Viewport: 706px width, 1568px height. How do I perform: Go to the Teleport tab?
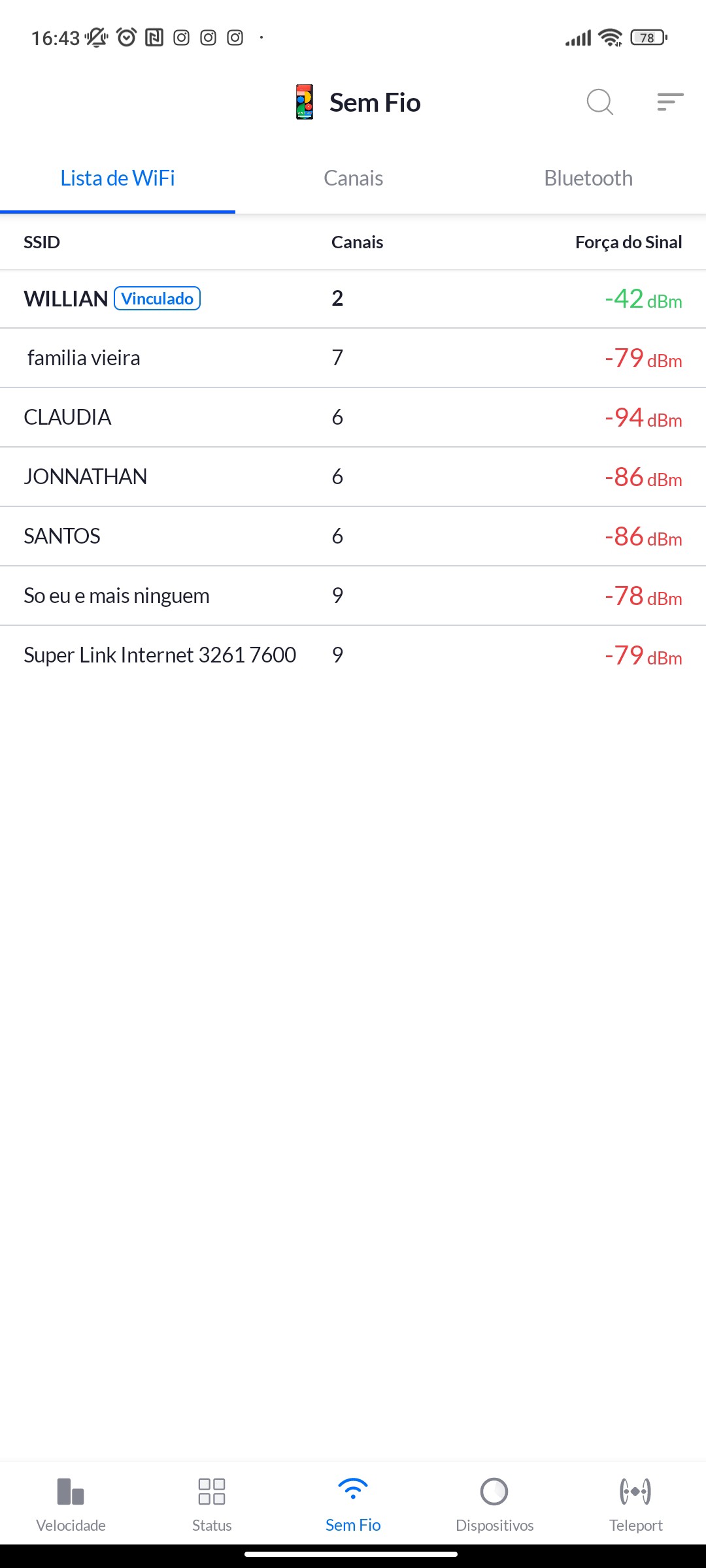point(635,1504)
